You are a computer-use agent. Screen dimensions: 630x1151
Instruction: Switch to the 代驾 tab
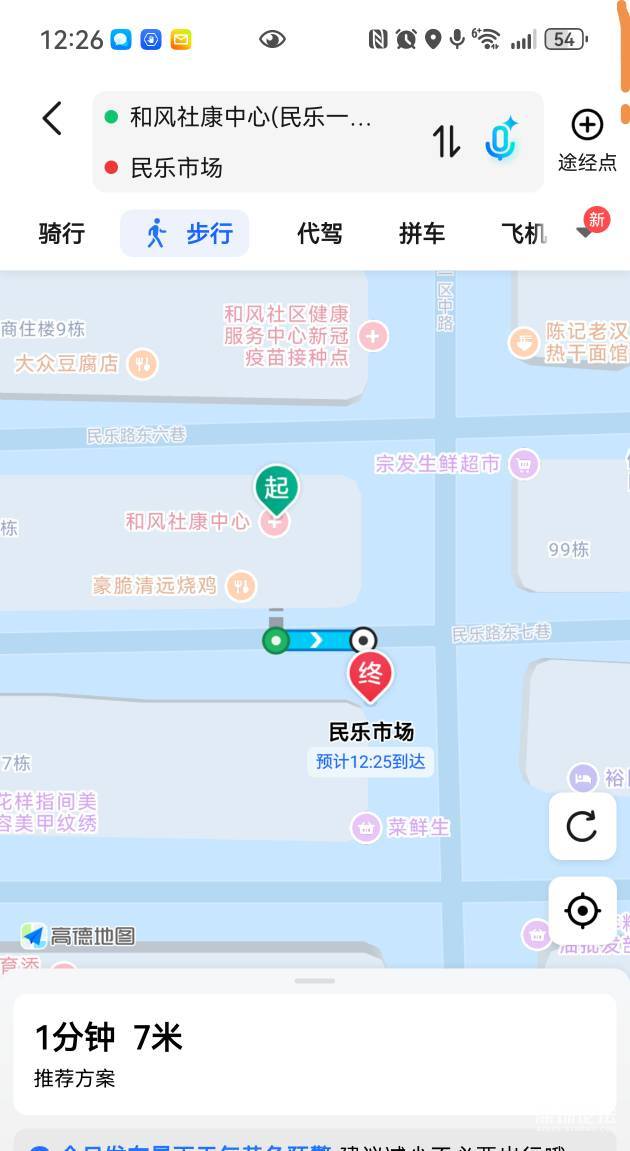[x=319, y=234]
